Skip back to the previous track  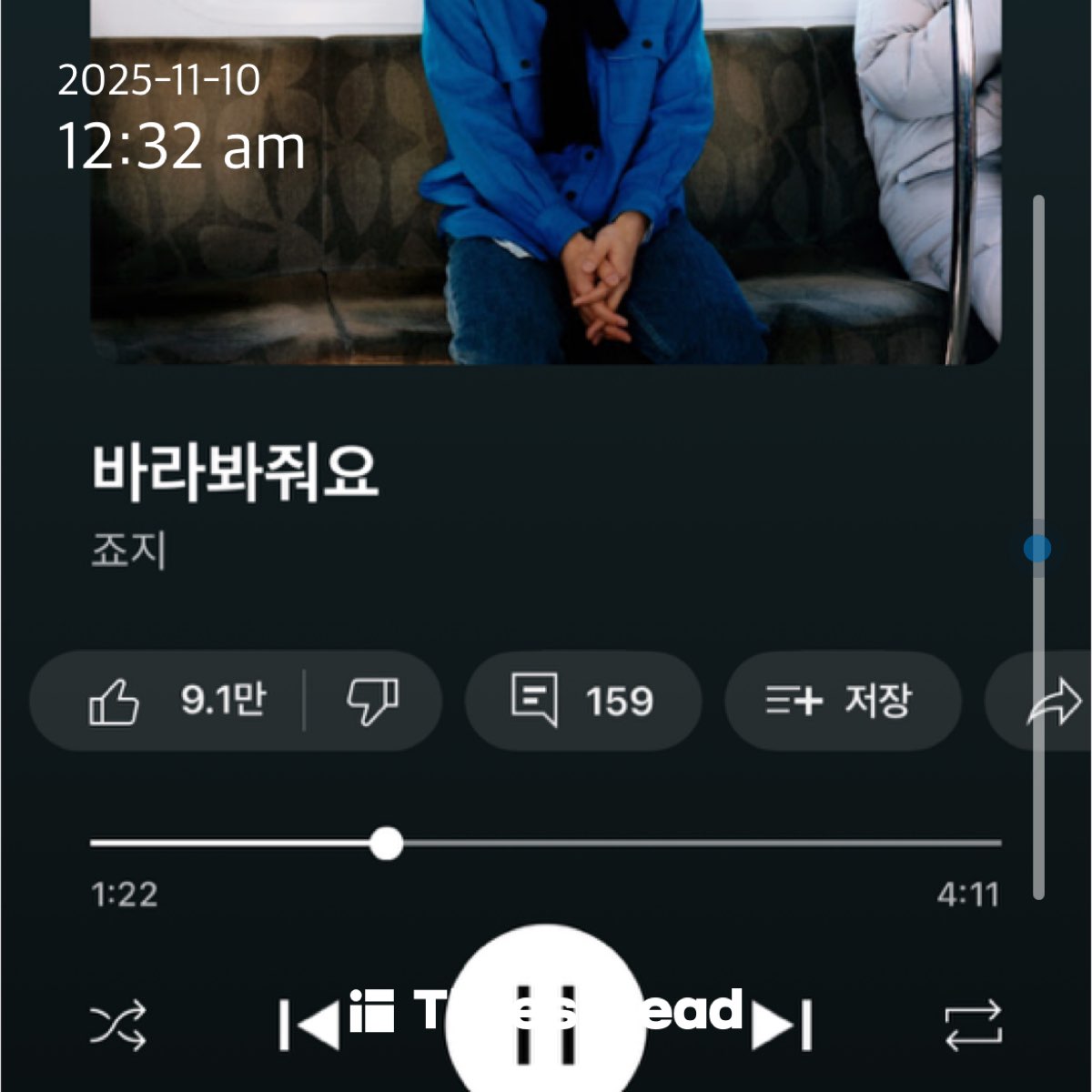(x=309, y=1026)
